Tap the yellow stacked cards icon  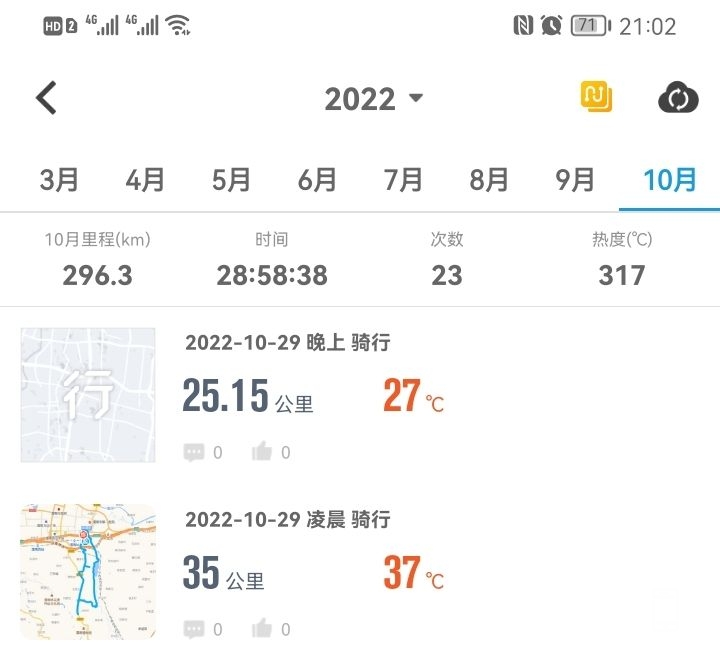click(596, 97)
